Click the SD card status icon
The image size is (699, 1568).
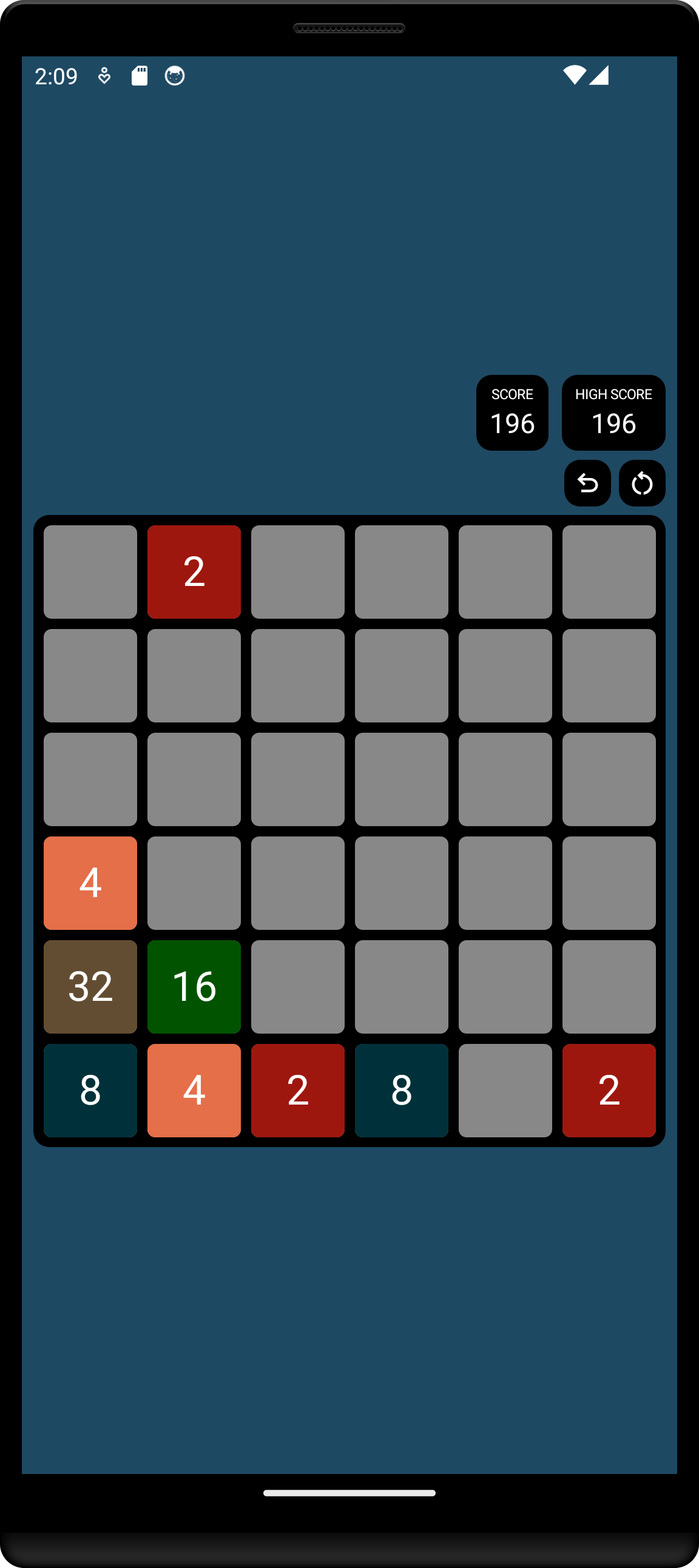coord(140,75)
